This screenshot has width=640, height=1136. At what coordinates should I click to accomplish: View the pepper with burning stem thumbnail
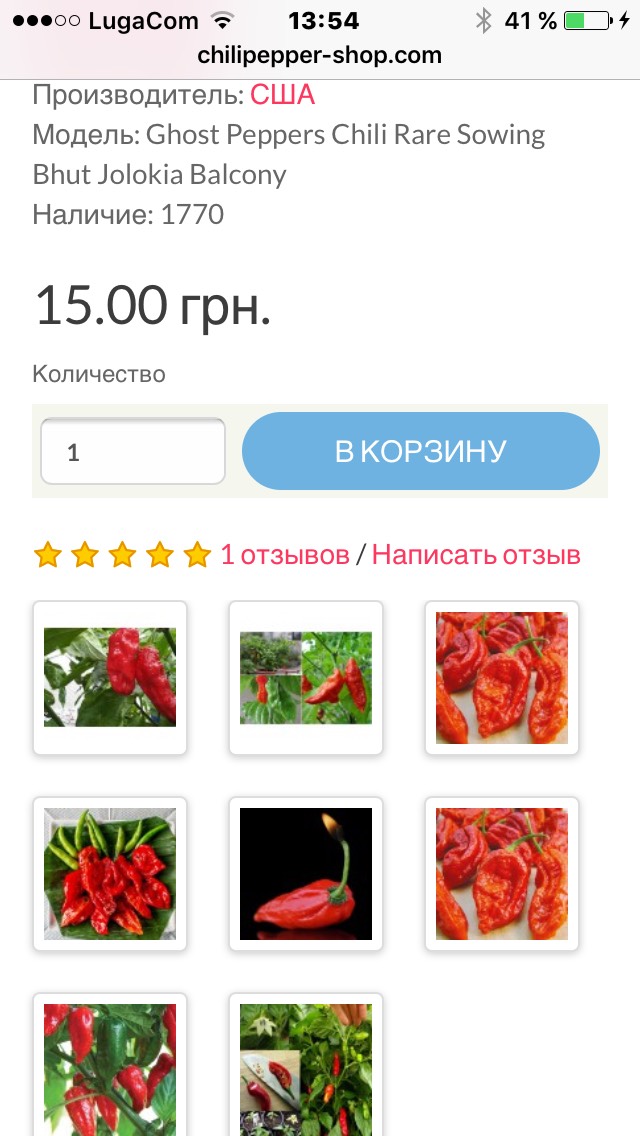(306, 874)
